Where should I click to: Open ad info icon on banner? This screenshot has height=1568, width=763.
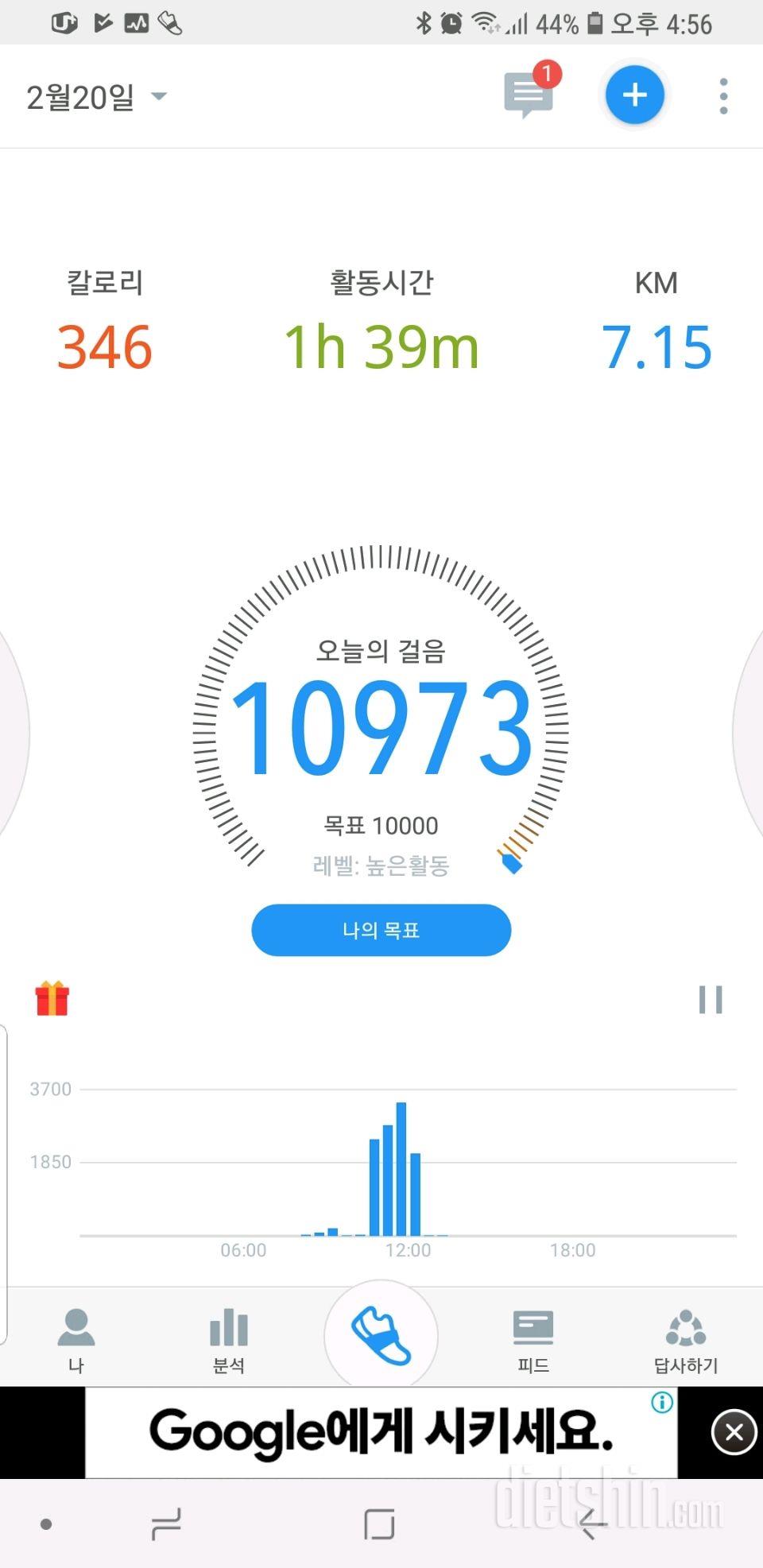pyautogui.click(x=662, y=1403)
